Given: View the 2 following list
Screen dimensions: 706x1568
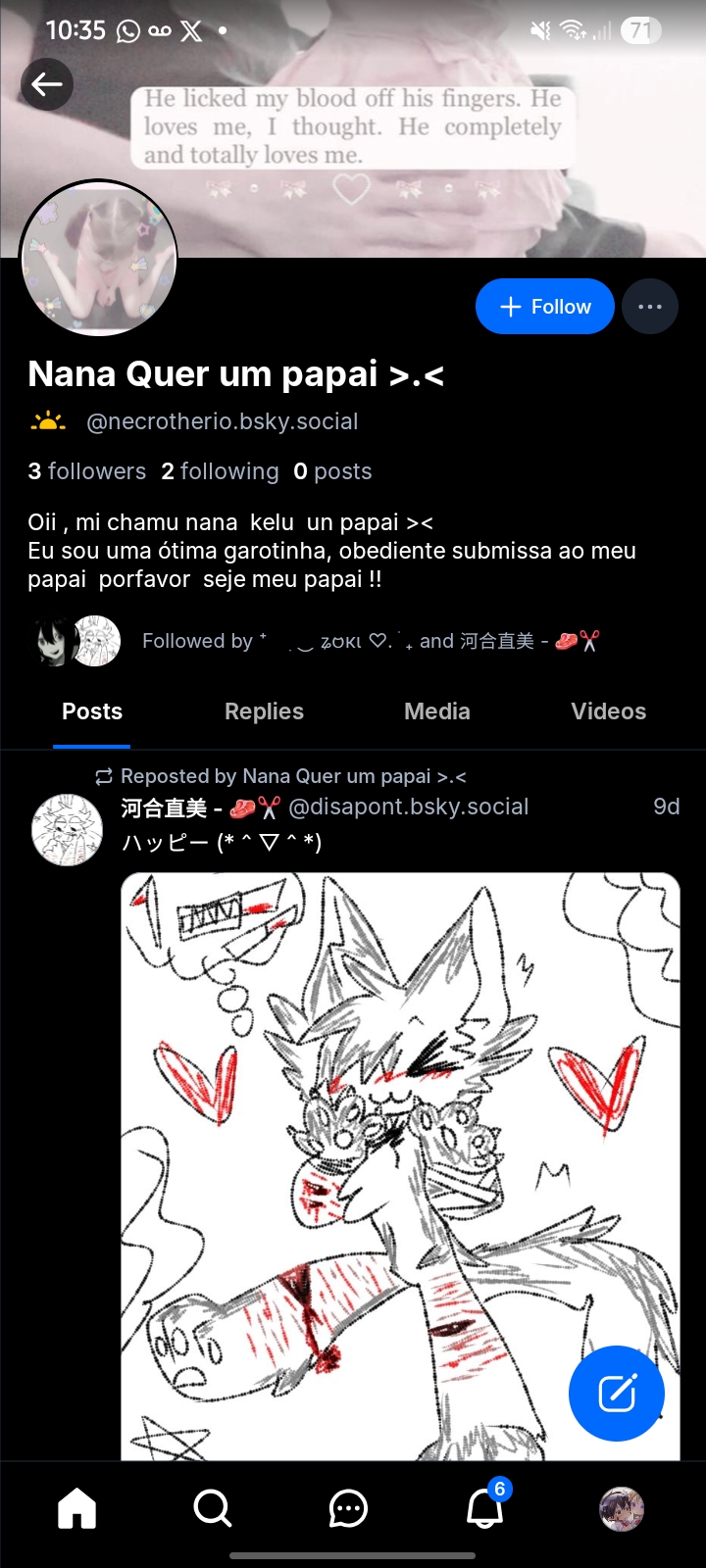Looking at the screenshot, I should point(221,471).
